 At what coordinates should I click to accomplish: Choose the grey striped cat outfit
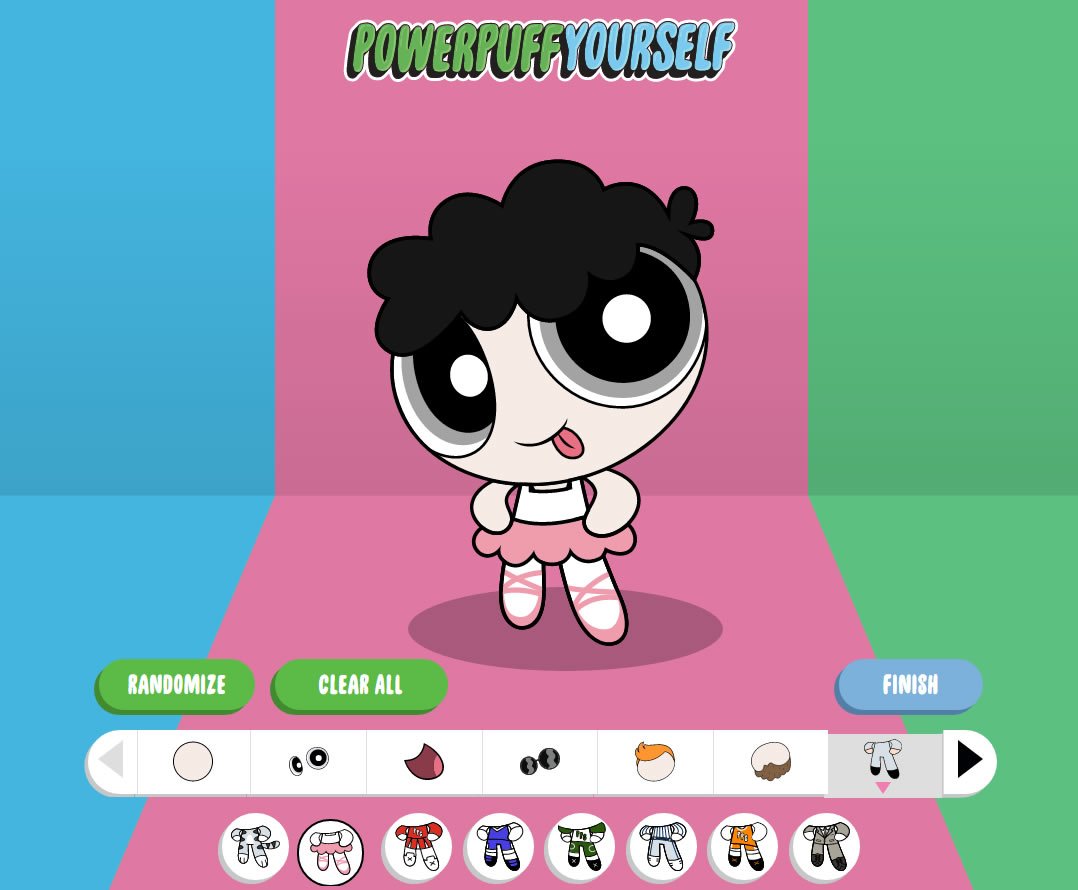click(254, 848)
